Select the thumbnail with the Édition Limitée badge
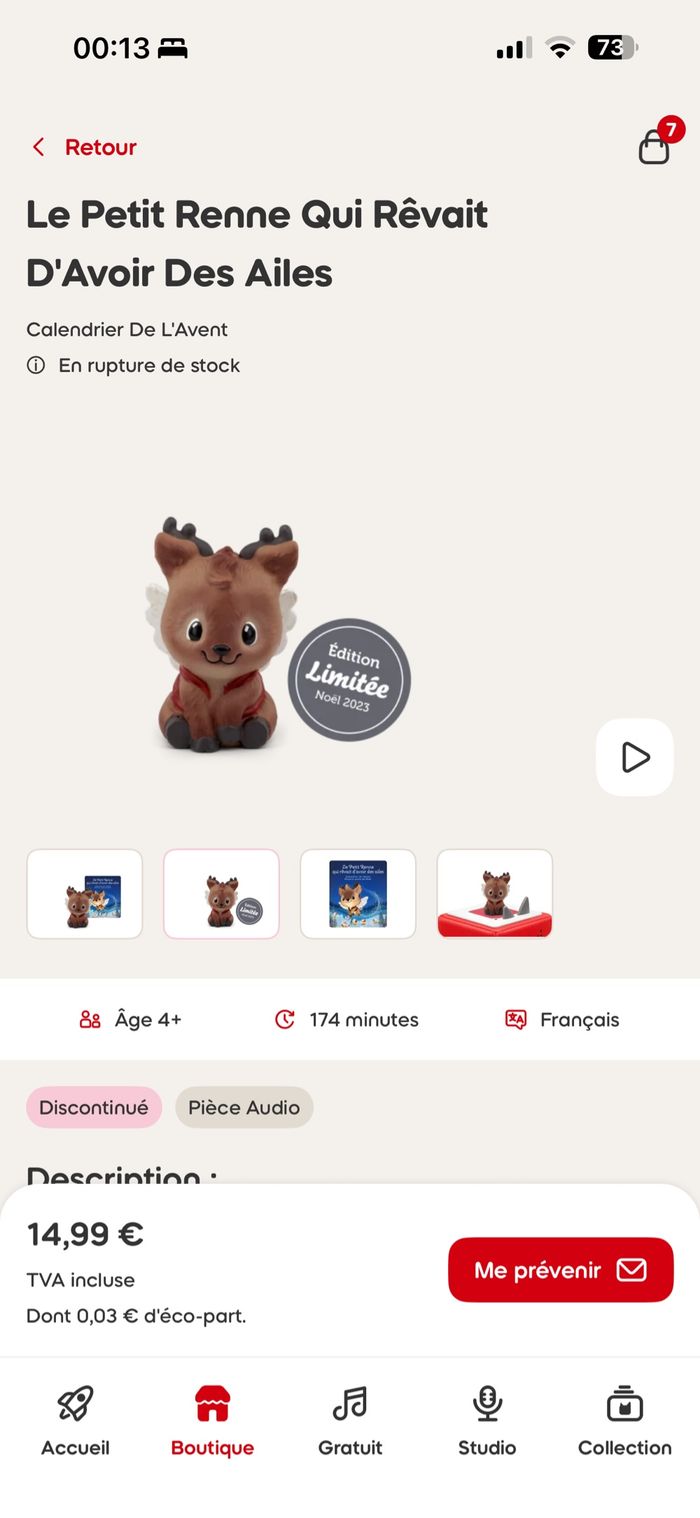 (221, 894)
